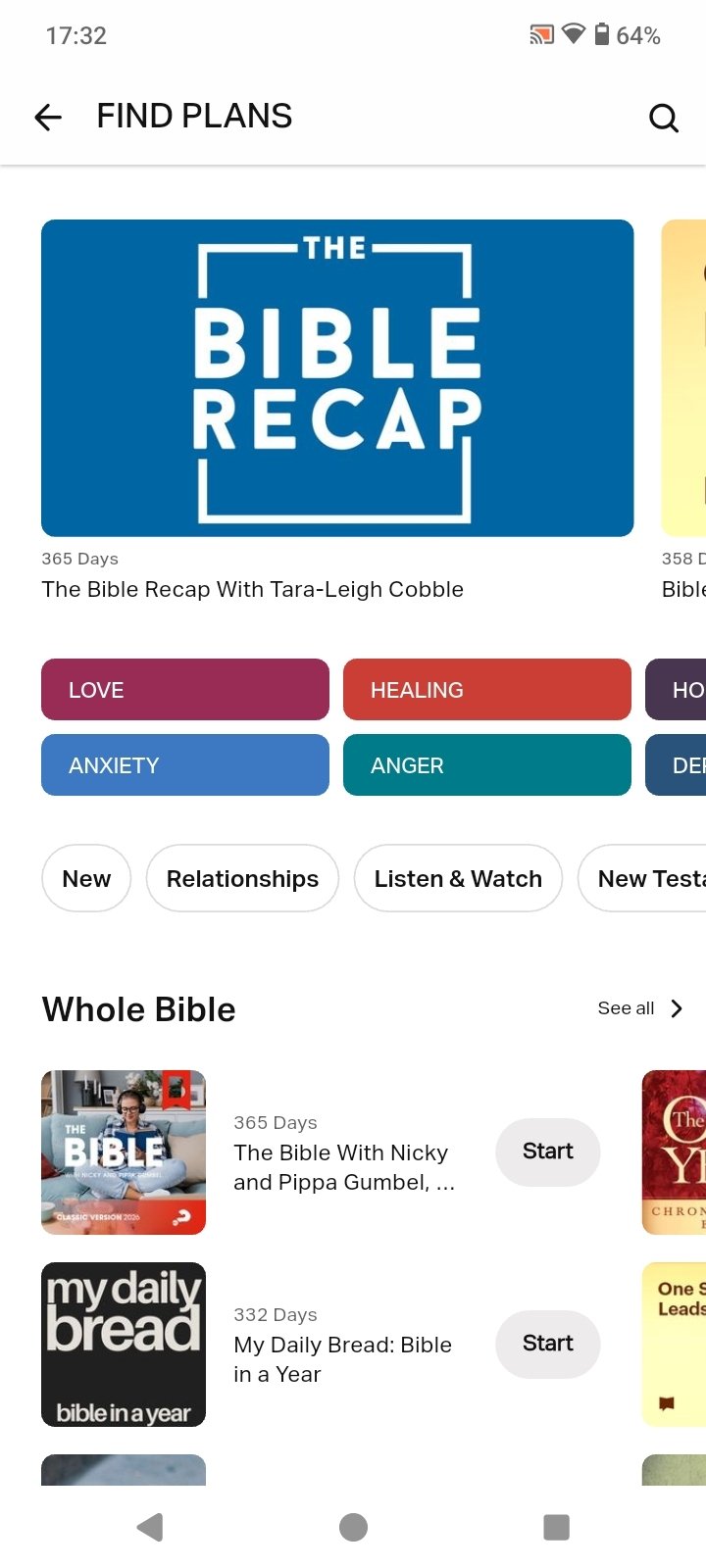
Task: Select the HEALING topic
Action: 486,690
